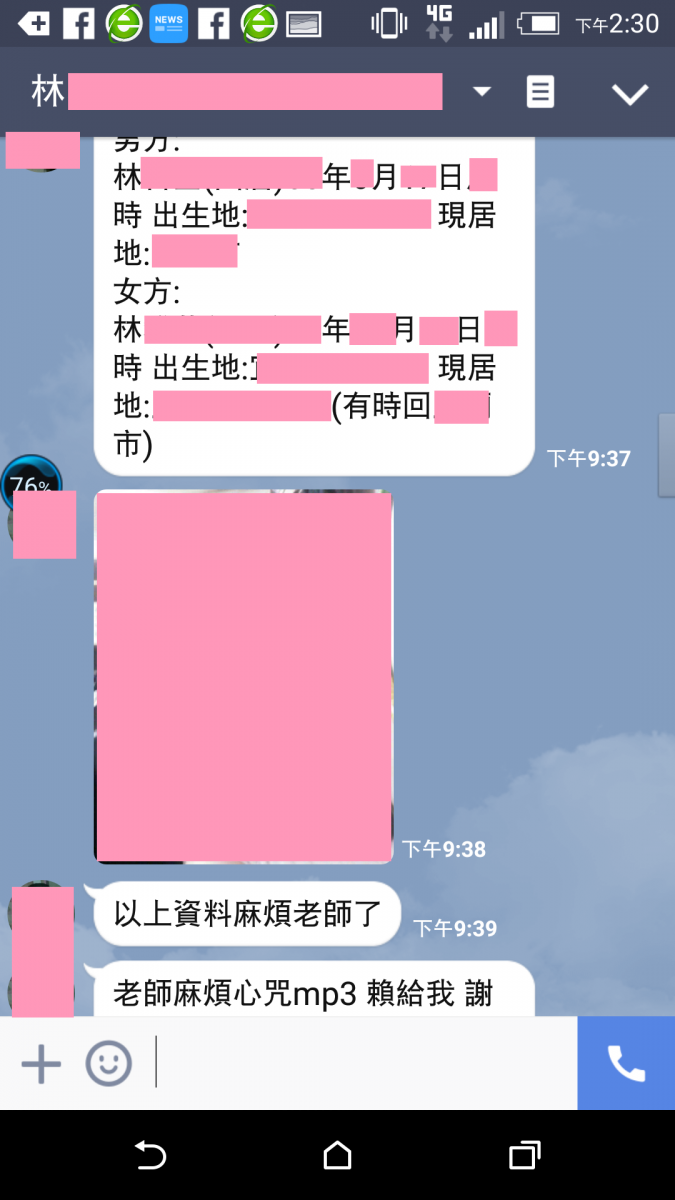The image size is (675, 1200).
Task: Go back with system back button
Action: (150, 1156)
